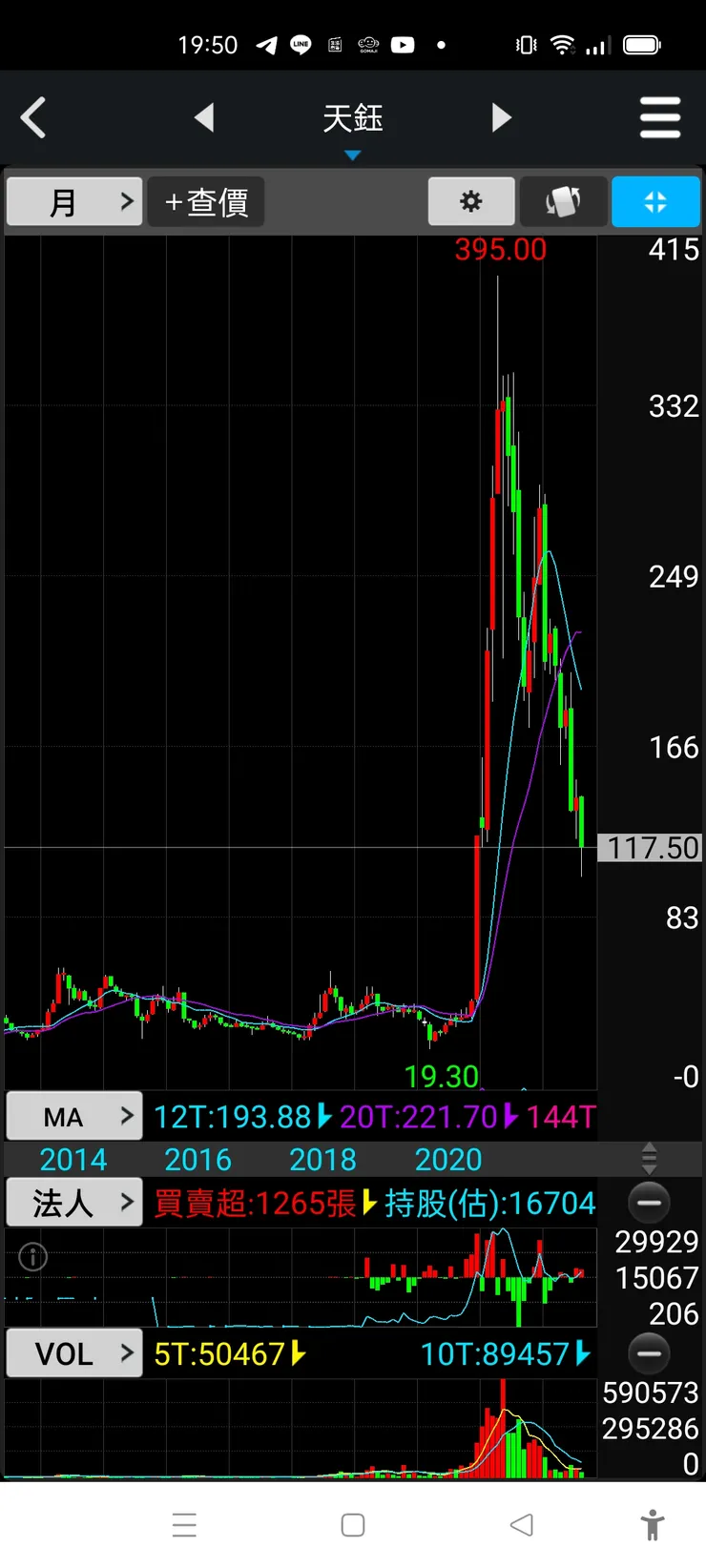The width and height of the screenshot is (706, 1568).
Task: Open the stock selector under 天鈺
Action: pos(352,155)
